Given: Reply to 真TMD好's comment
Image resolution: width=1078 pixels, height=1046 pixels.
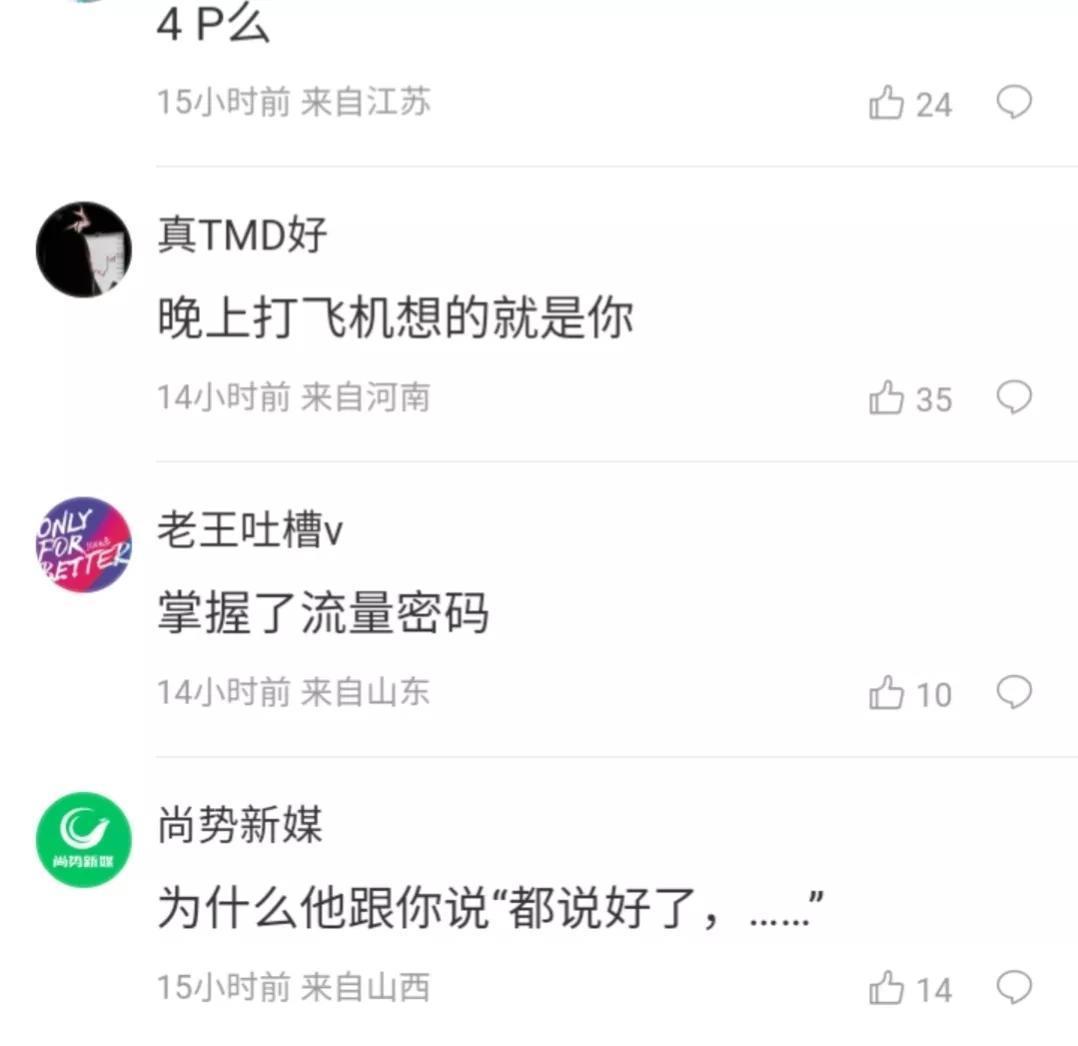Looking at the screenshot, I should pyautogui.click(x=1014, y=397).
